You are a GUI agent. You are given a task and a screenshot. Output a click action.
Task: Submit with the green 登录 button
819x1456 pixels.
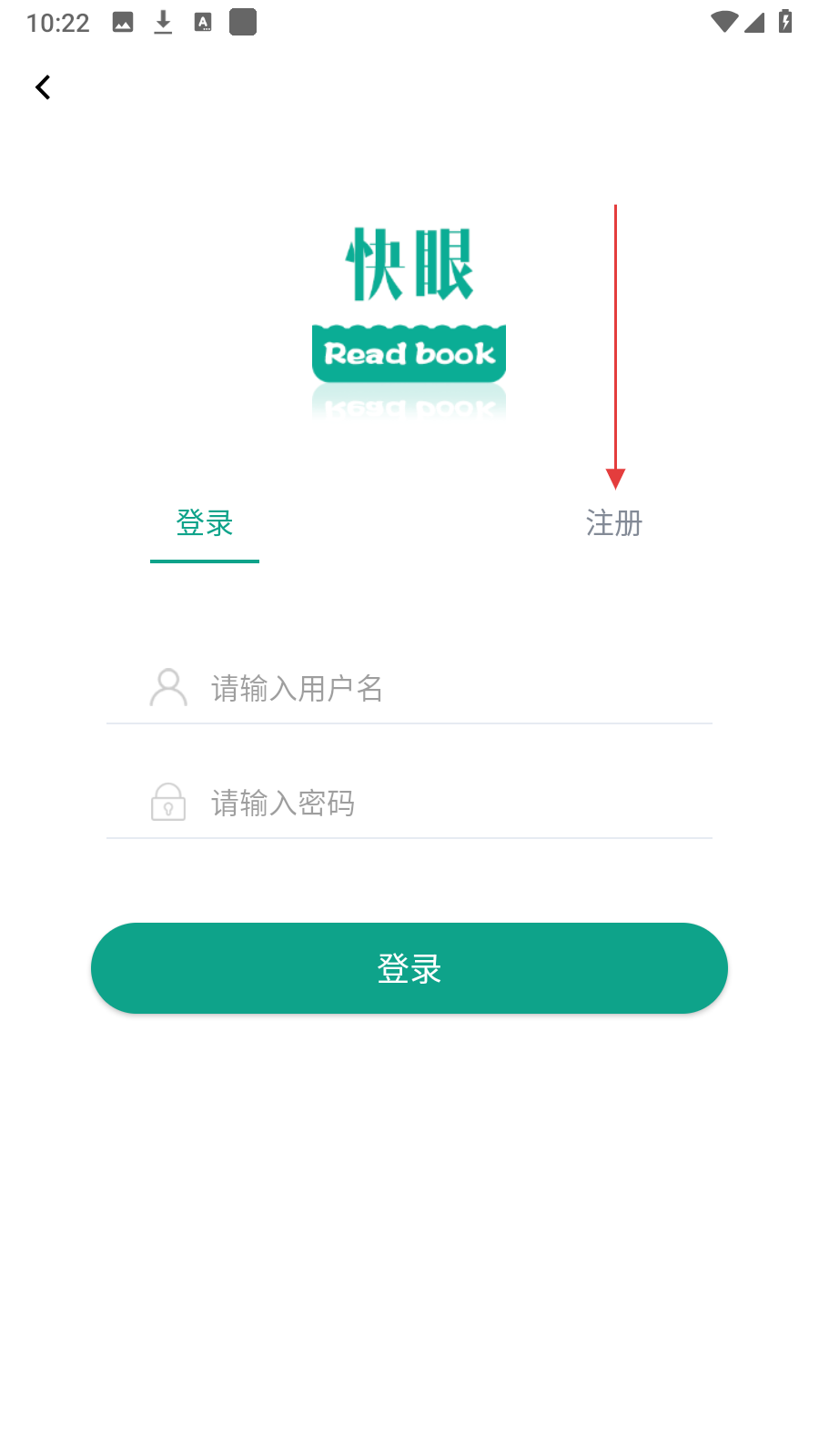coord(409,968)
